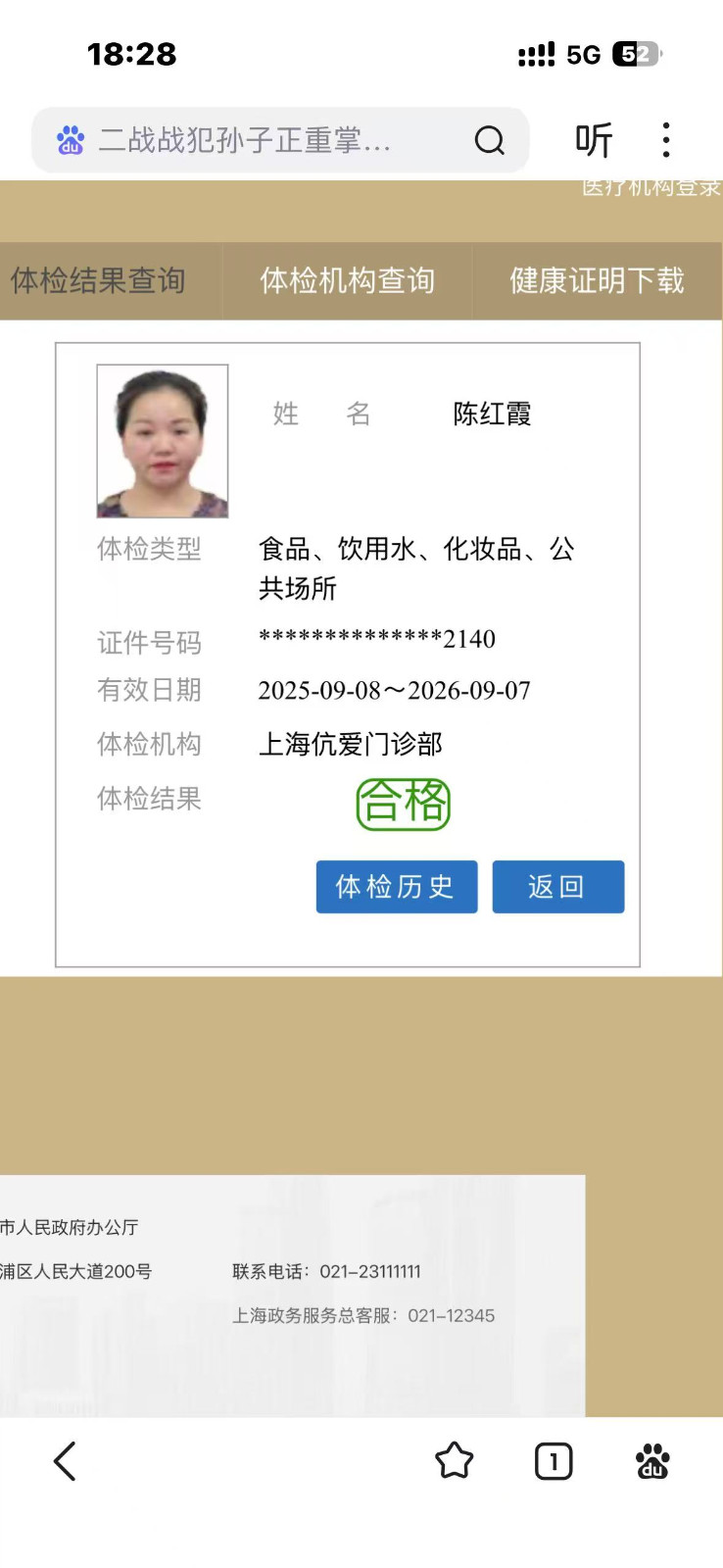The image size is (723, 1568).
Task: Open the browser tab switcher
Action: tap(554, 1461)
